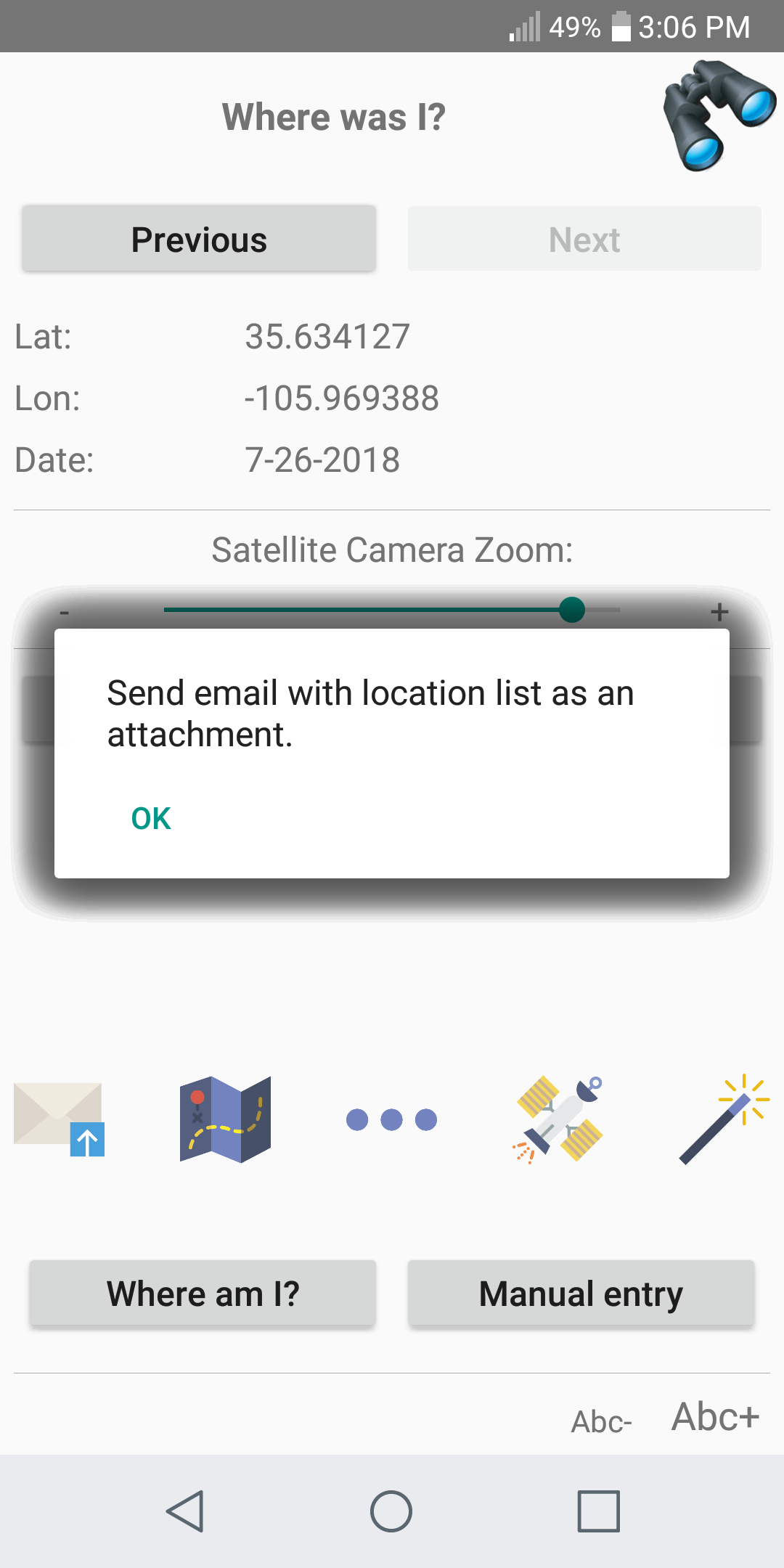Tap the Next button
The width and height of the screenshot is (784, 1568).
coord(584,239)
